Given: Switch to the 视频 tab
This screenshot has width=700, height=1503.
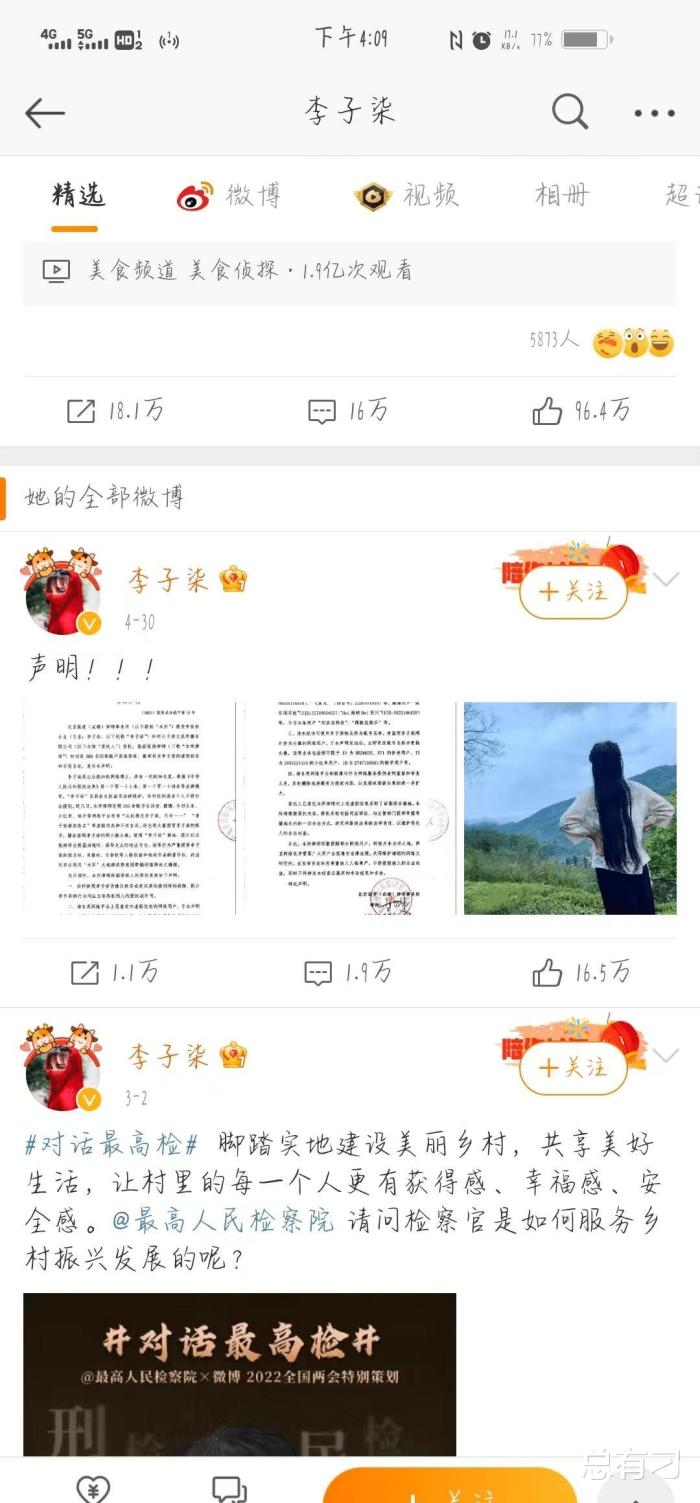Looking at the screenshot, I should point(406,196).
